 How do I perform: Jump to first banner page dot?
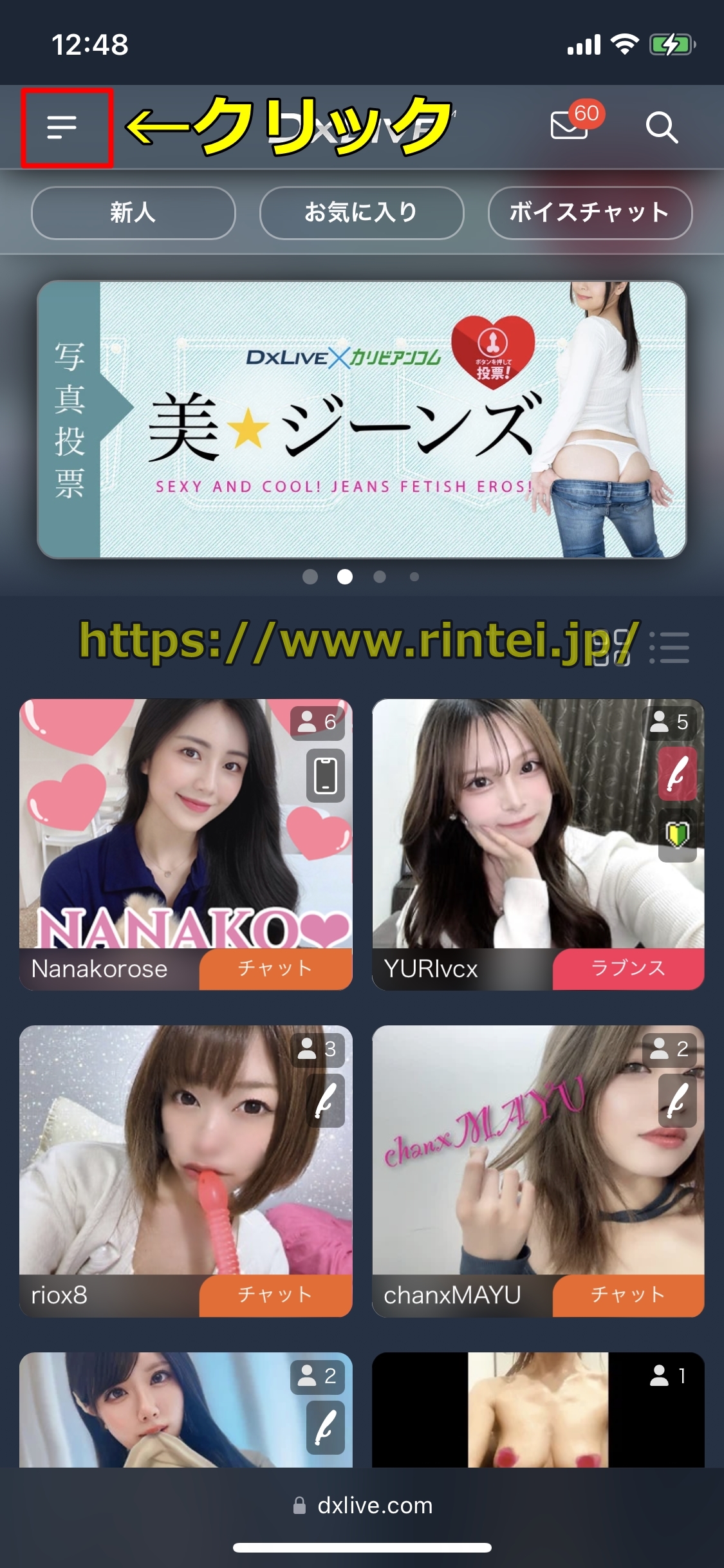310,577
